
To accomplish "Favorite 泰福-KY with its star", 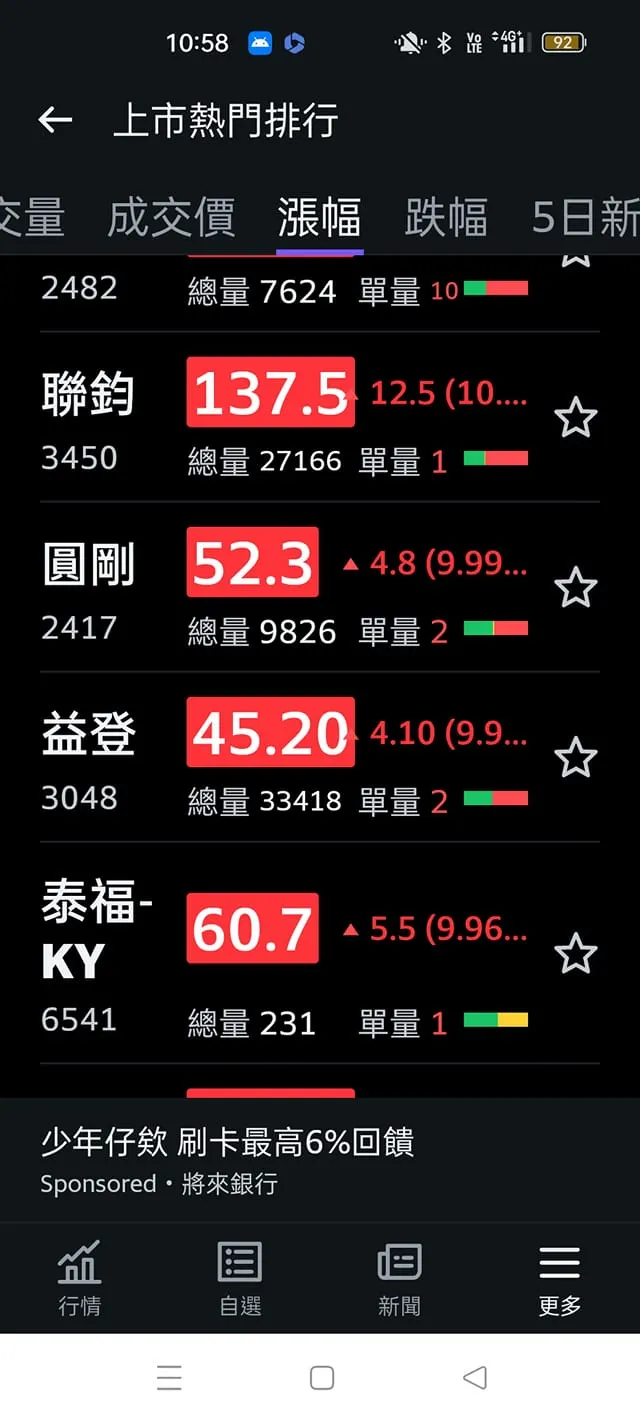I will point(575,953).
